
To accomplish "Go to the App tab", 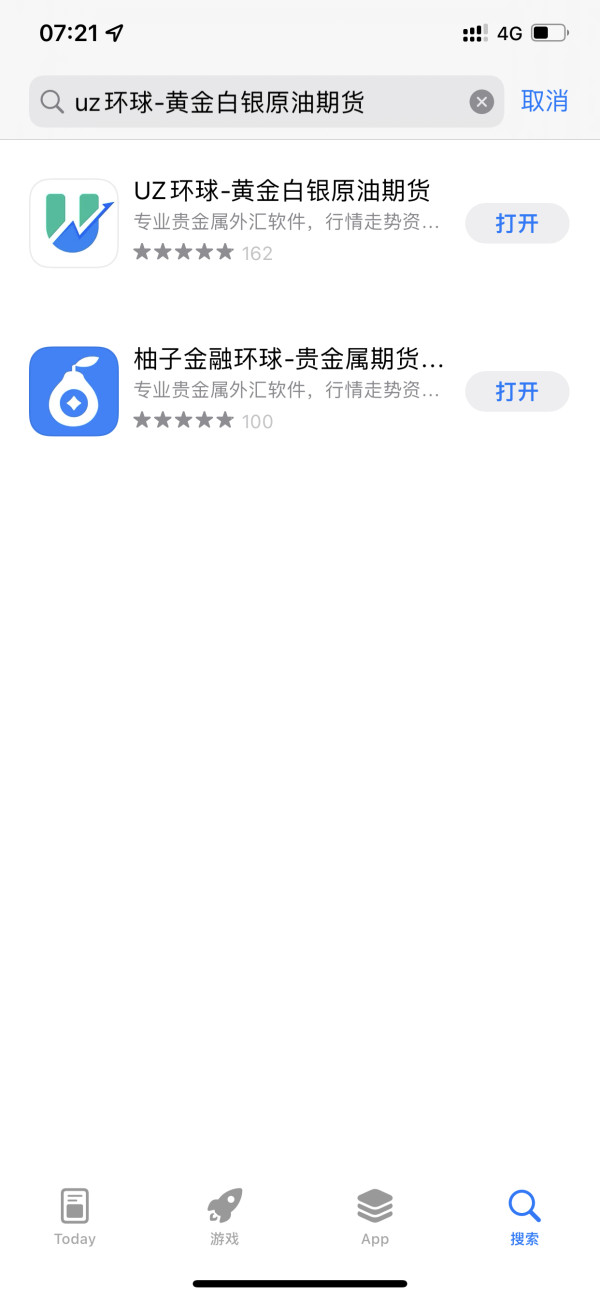I will click(375, 1217).
